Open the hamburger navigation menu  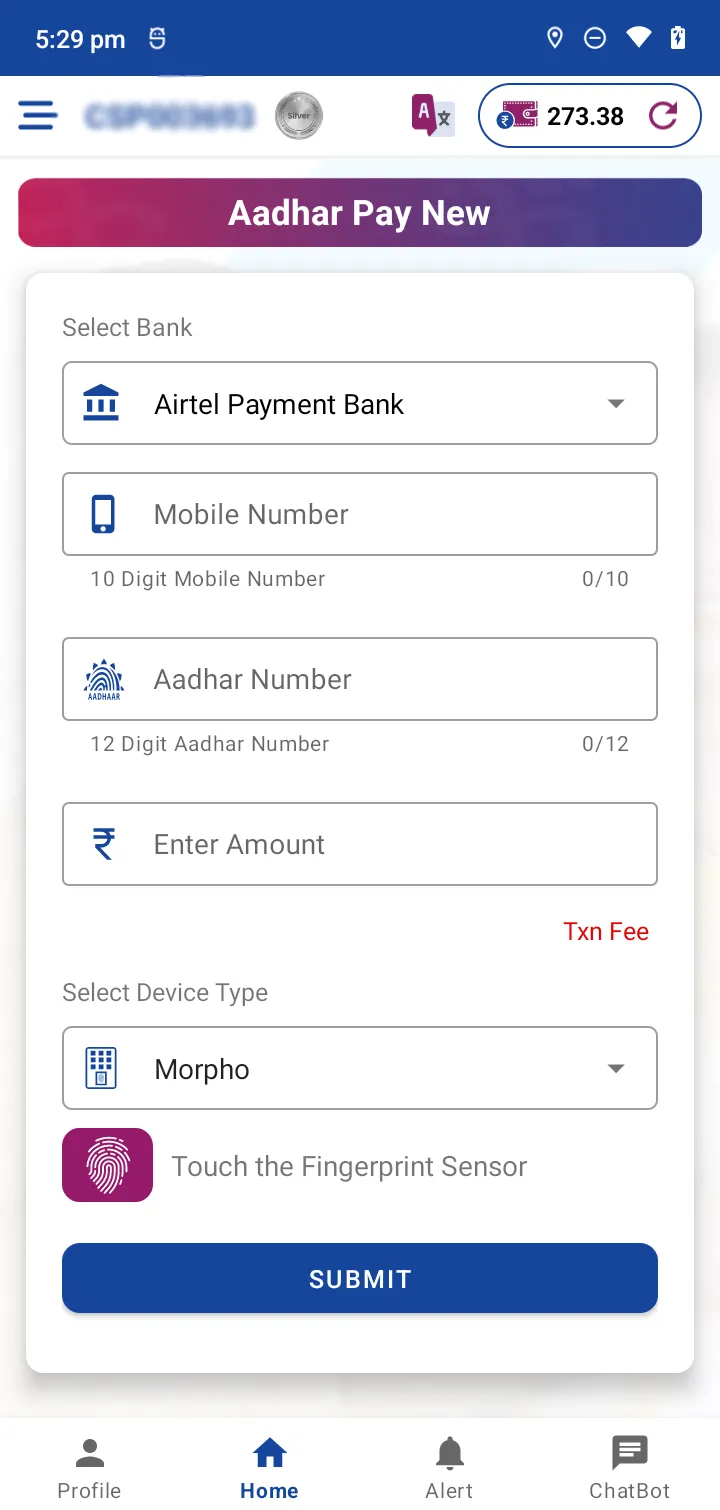(37, 115)
